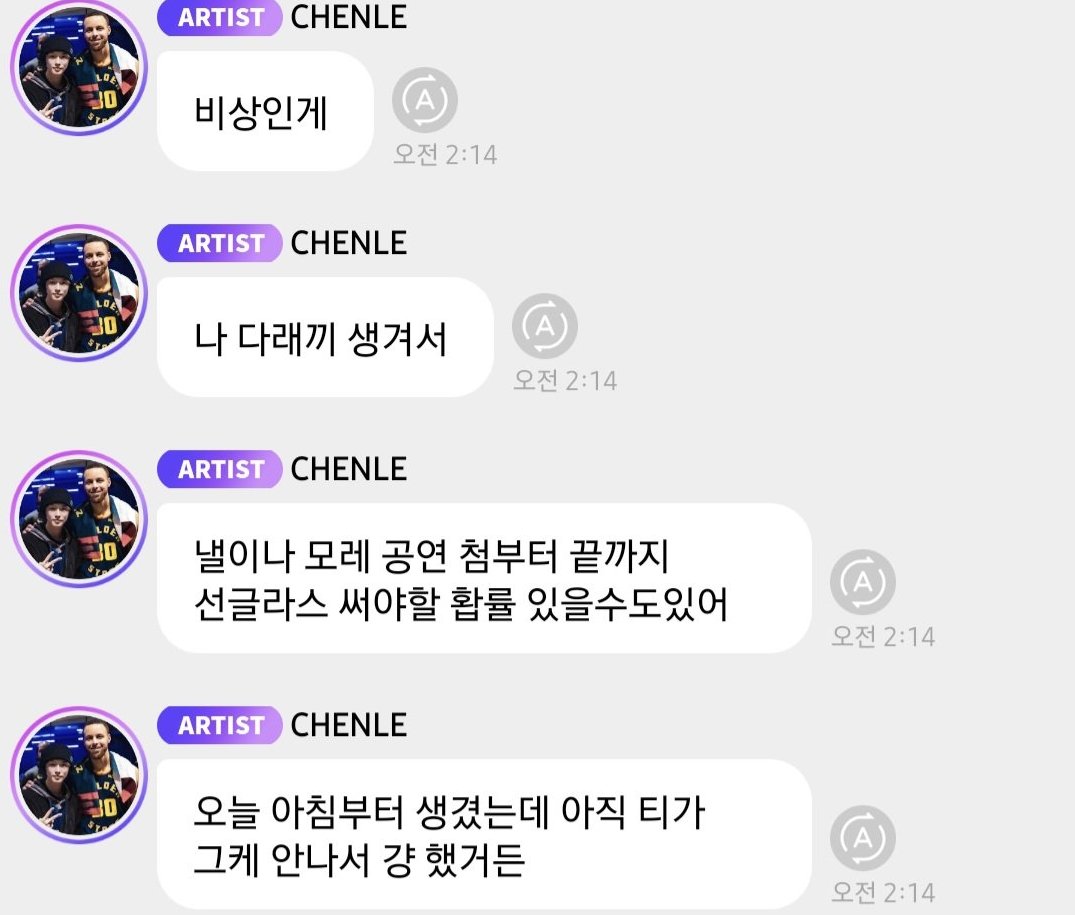
Task: Translate the message starting with "오늘 아침부터"
Action: pyautogui.click(x=862, y=838)
